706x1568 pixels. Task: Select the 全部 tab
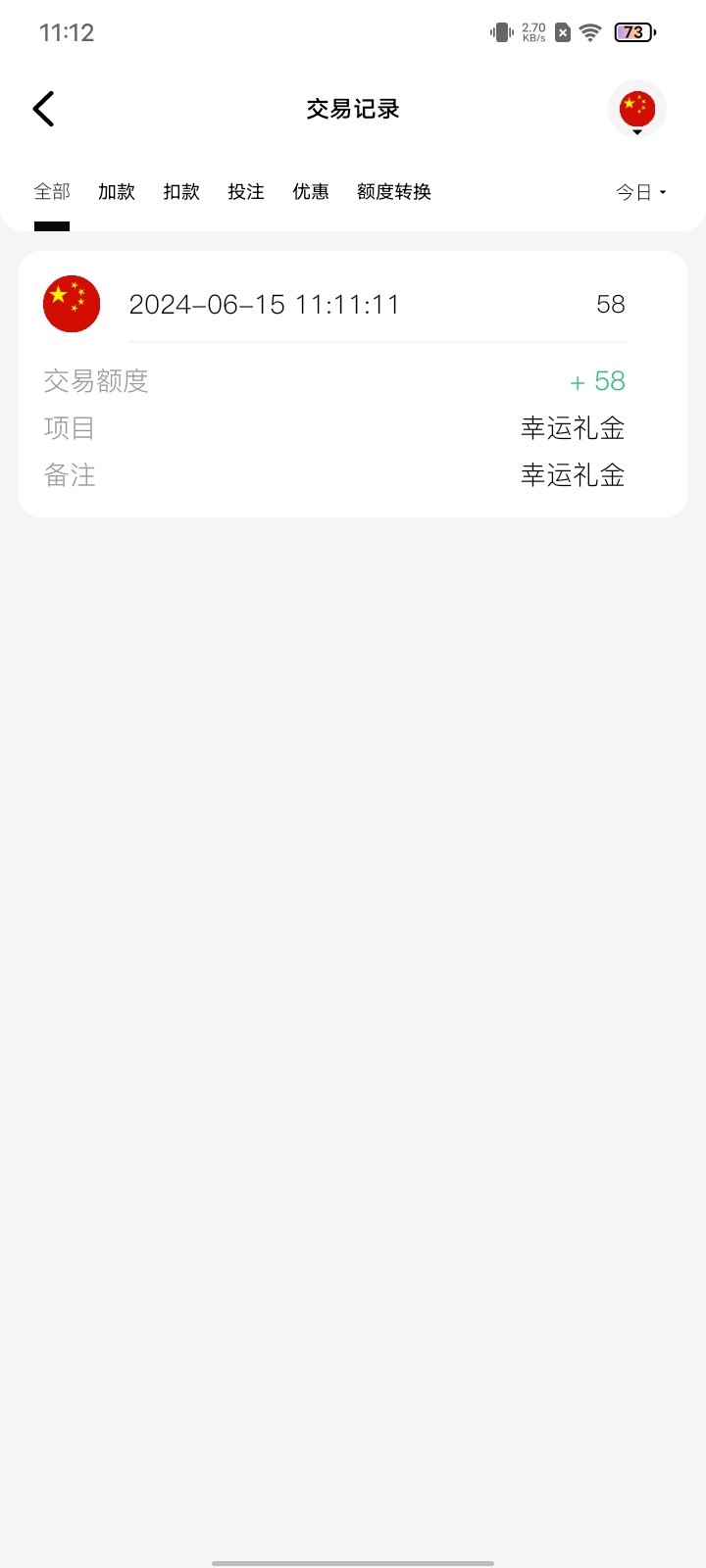click(x=52, y=192)
